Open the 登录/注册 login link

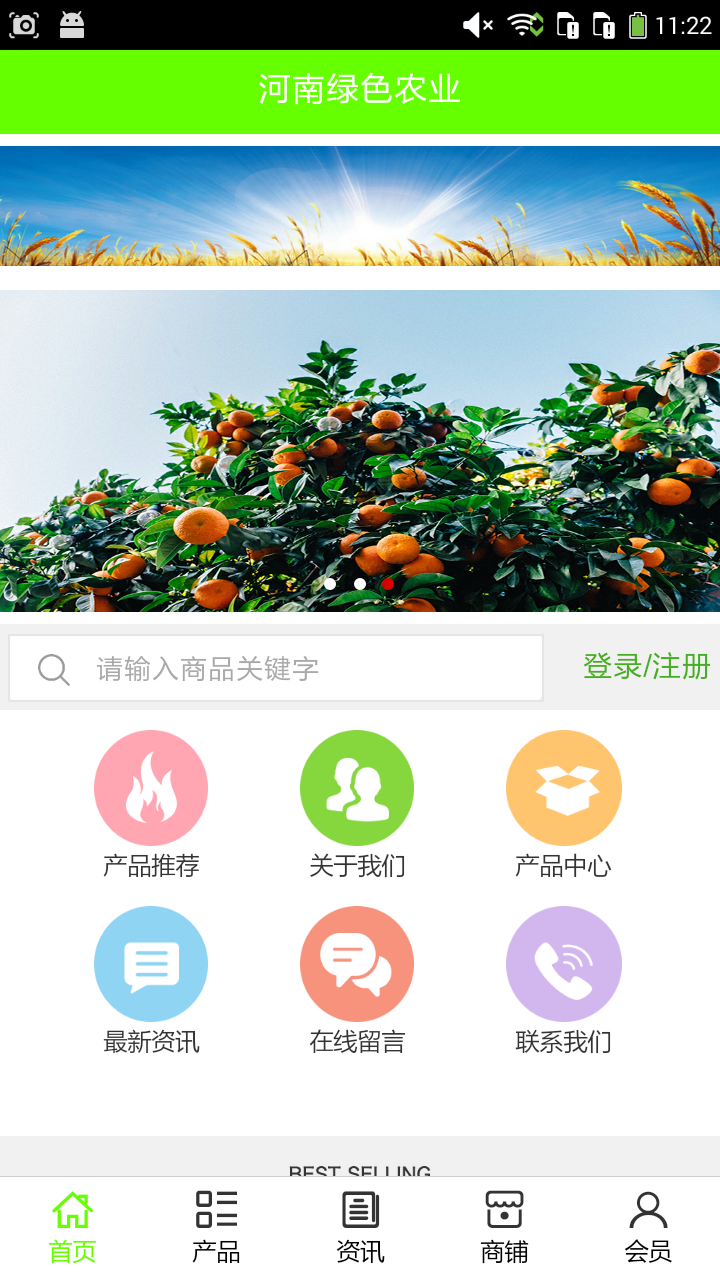point(646,667)
